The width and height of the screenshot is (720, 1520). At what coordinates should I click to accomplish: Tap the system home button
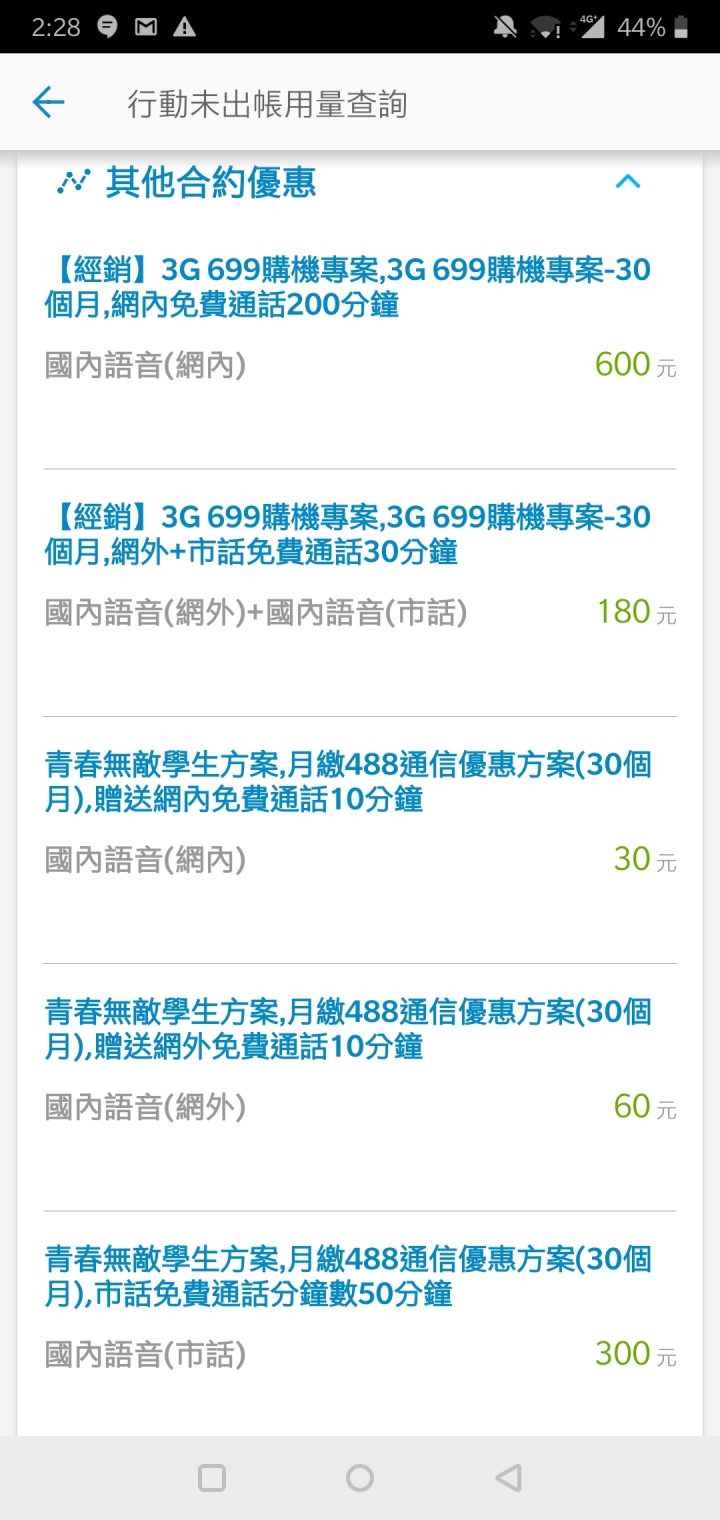pyautogui.click(x=360, y=1478)
